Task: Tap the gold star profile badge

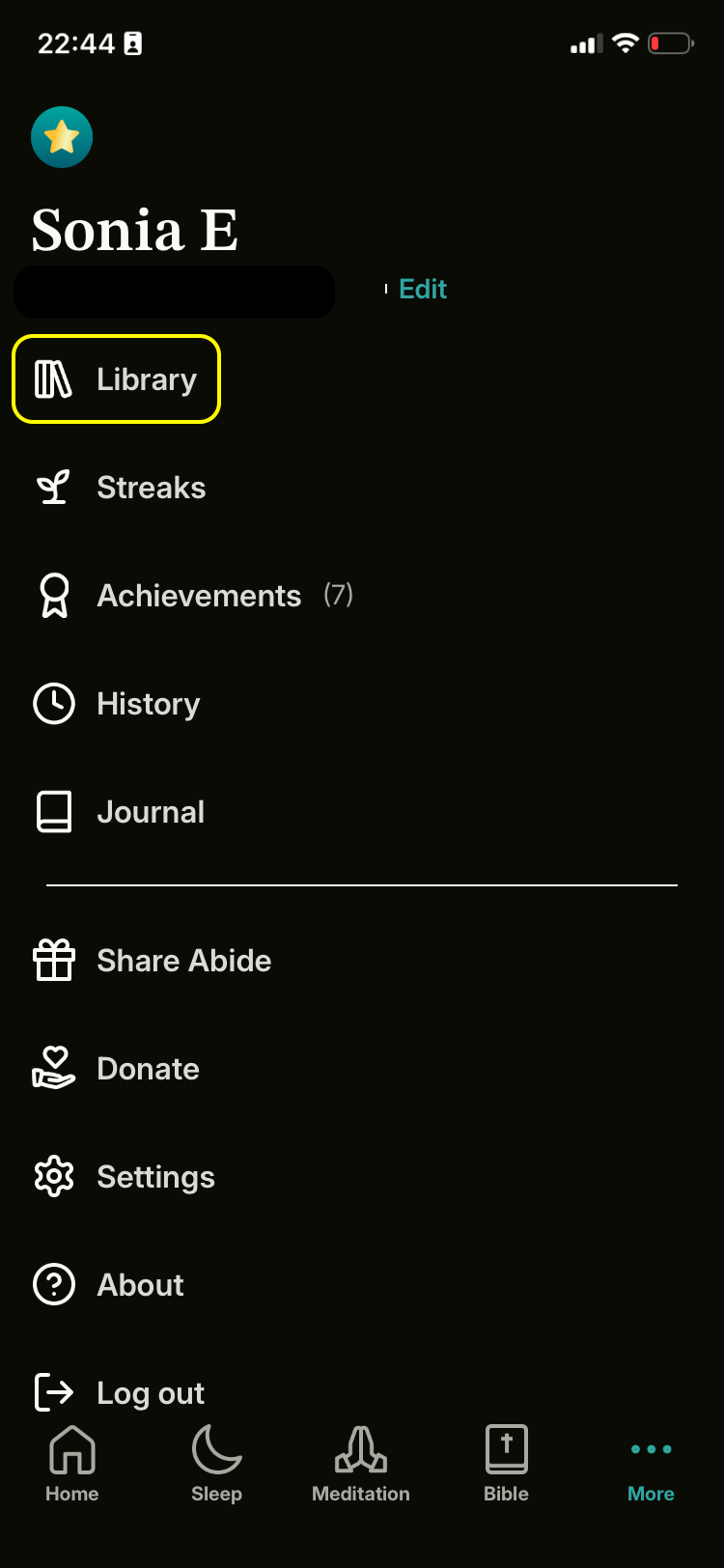Action: [62, 137]
